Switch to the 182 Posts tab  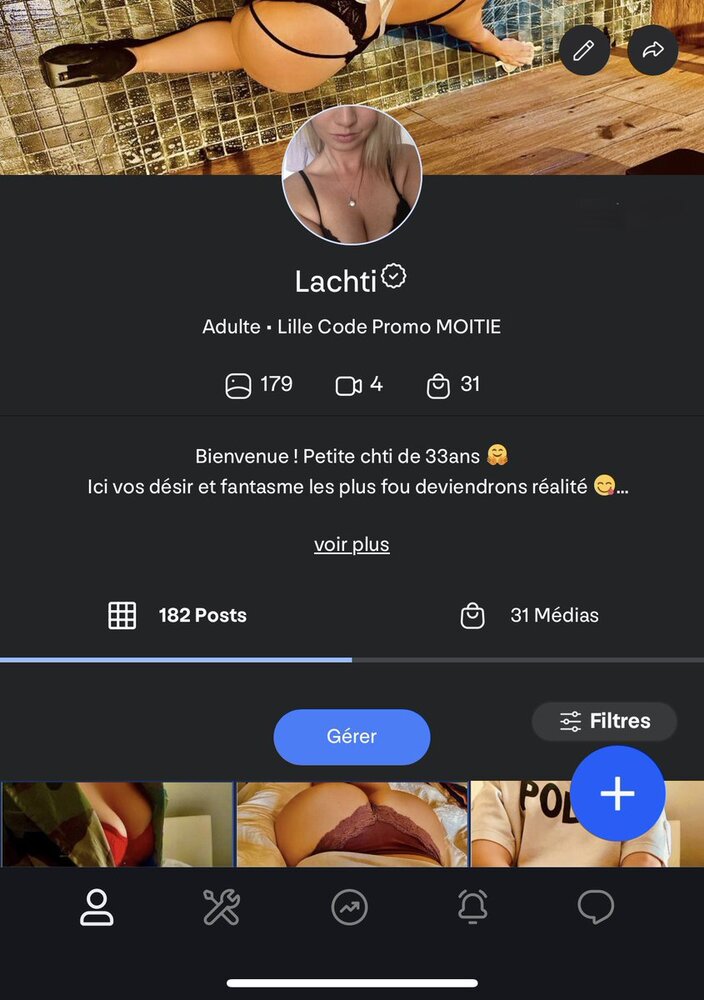tap(177, 615)
